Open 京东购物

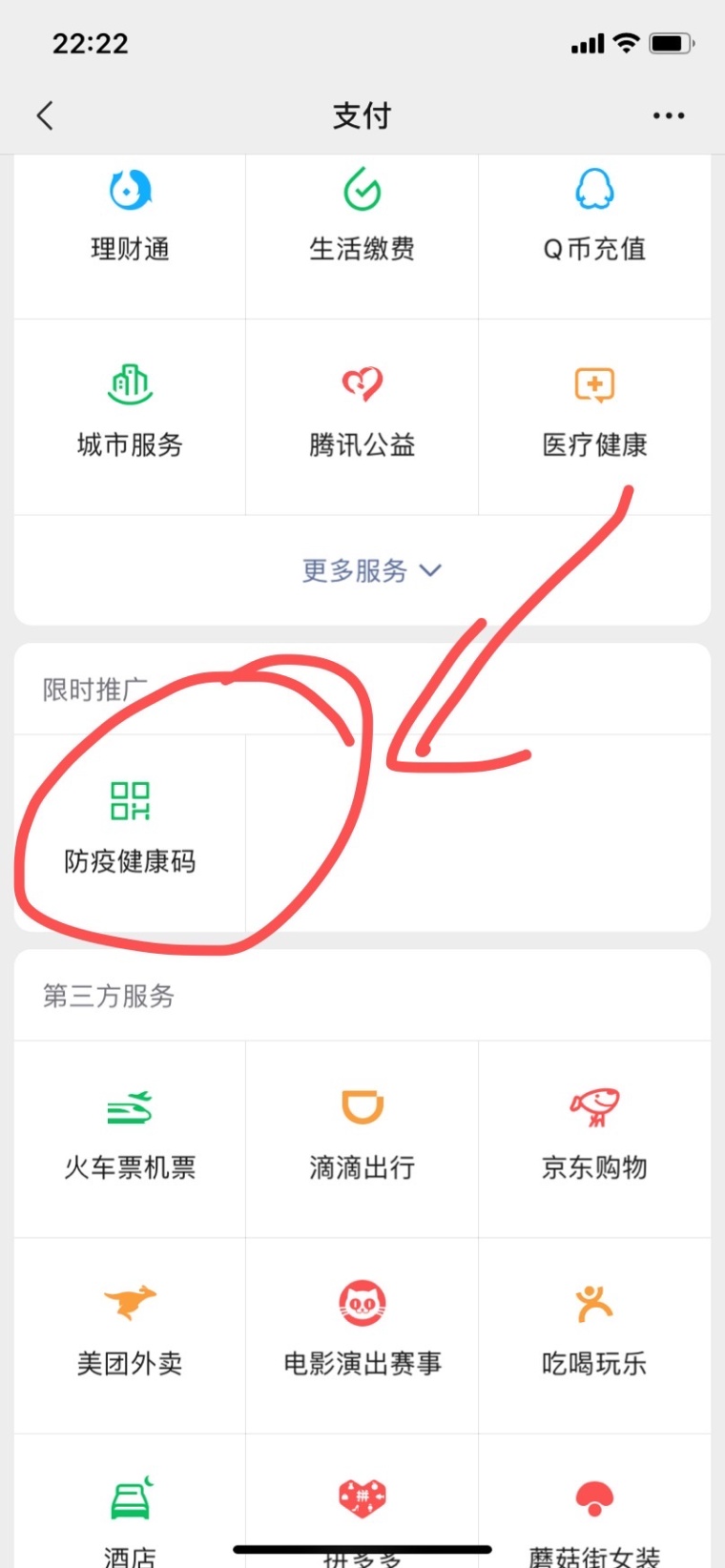[594, 1135]
